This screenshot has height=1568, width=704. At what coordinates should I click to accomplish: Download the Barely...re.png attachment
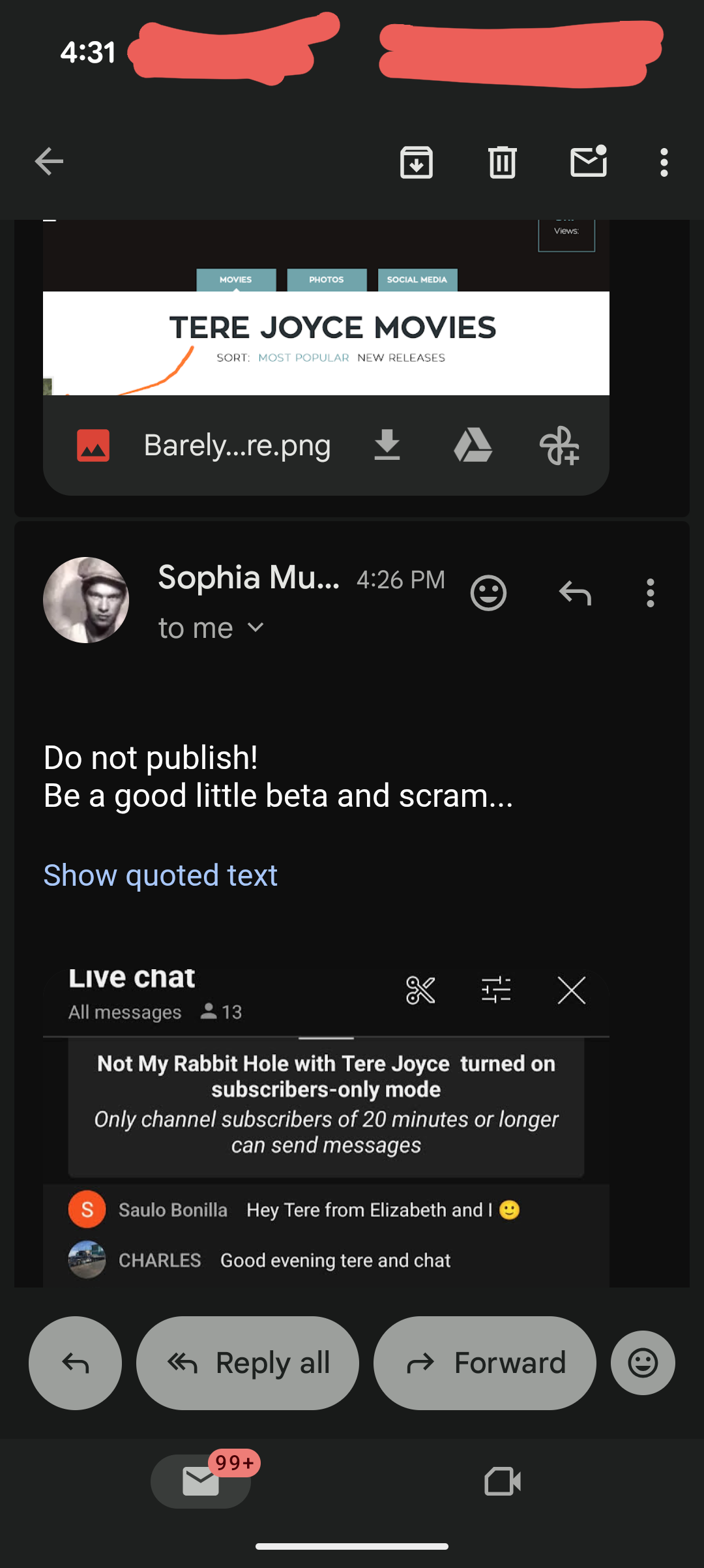(387, 445)
